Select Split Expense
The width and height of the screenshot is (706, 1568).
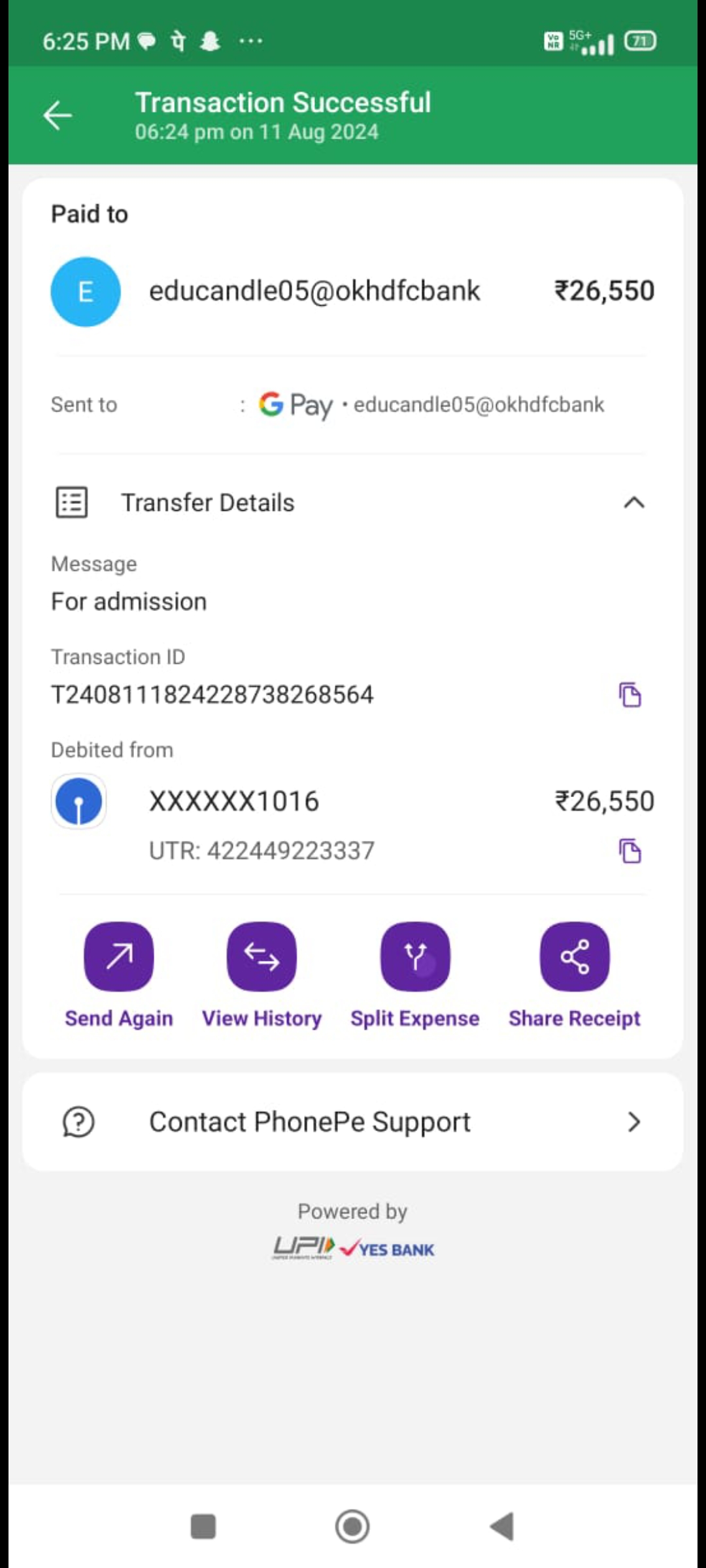coord(415,956)
